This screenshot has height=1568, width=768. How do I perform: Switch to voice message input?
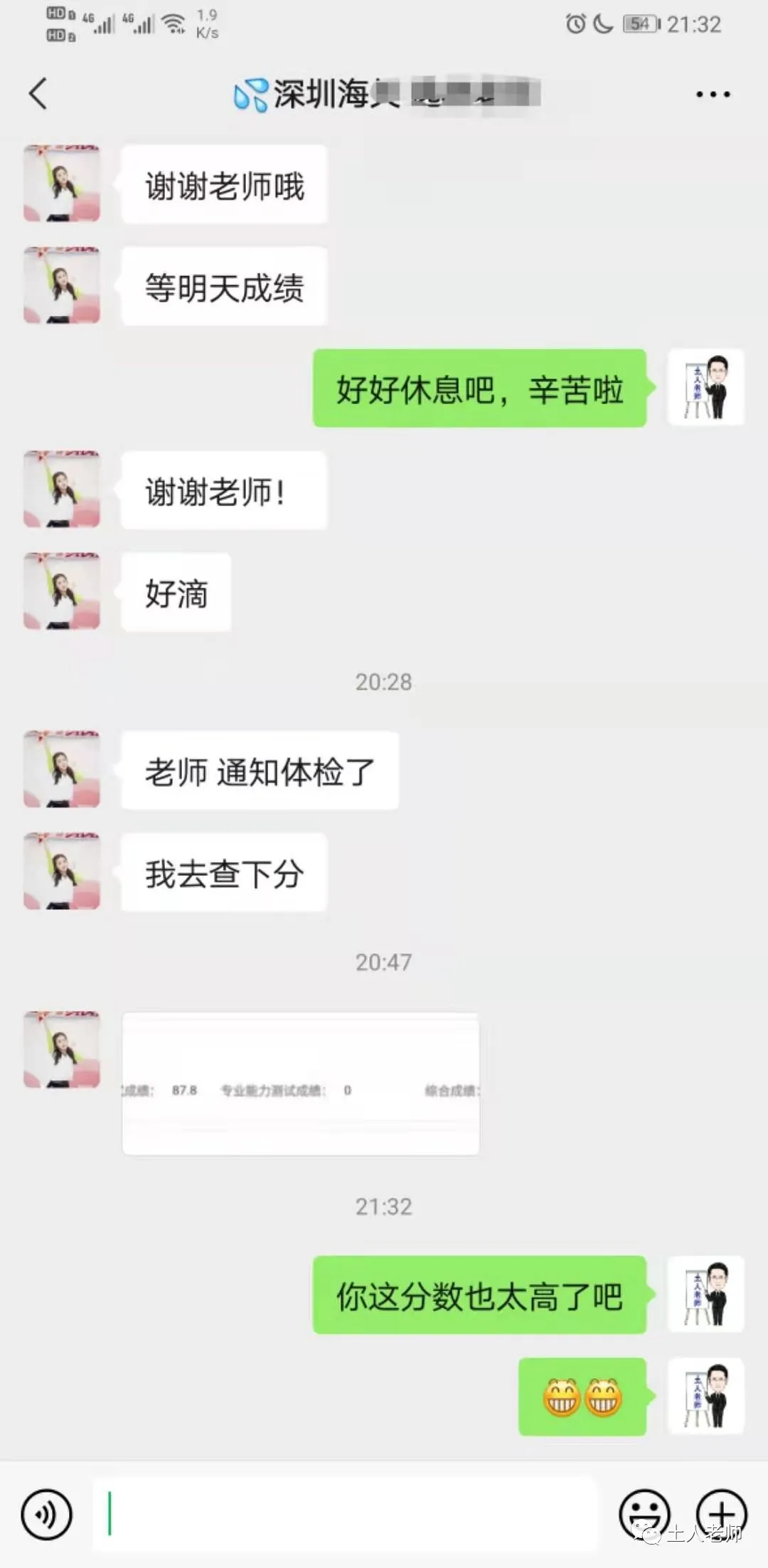pyautogui.click(x=47, y=1515)
